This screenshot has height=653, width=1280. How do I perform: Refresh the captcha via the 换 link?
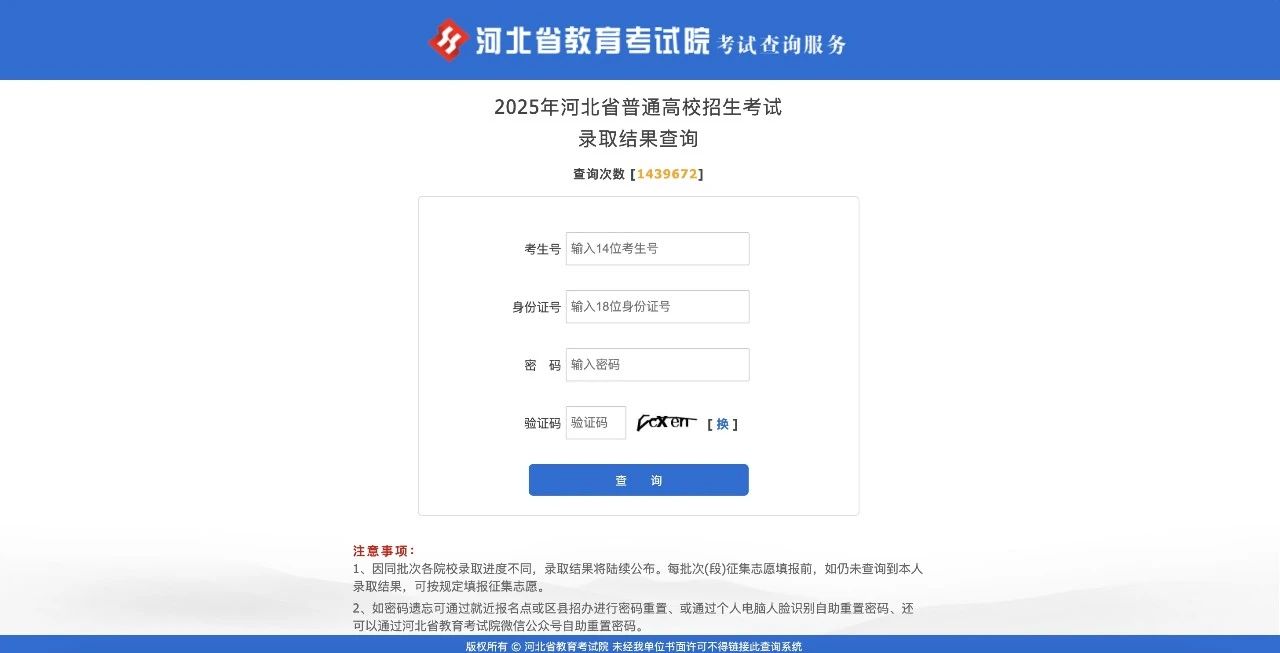(x=722, y=424)
